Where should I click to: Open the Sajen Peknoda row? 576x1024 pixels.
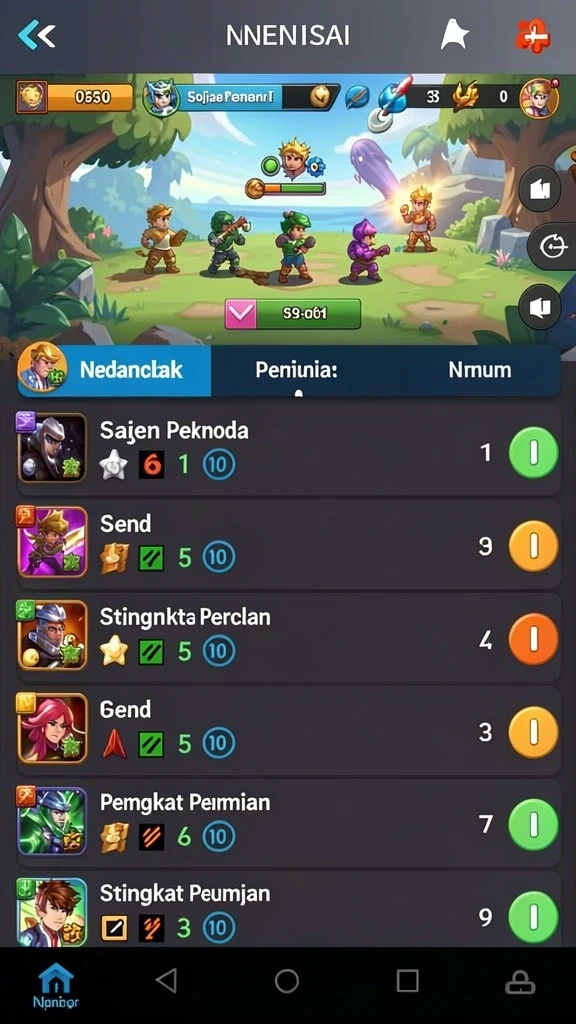(x=288, y=449)
